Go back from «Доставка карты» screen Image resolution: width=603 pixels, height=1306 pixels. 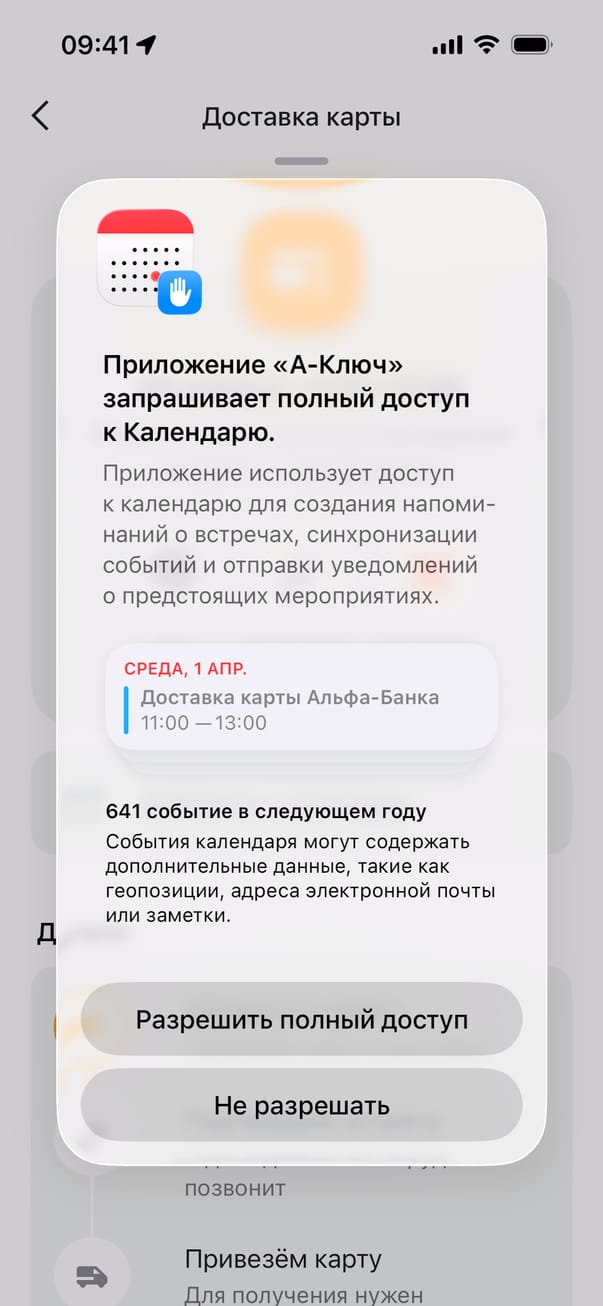[40, 116]
